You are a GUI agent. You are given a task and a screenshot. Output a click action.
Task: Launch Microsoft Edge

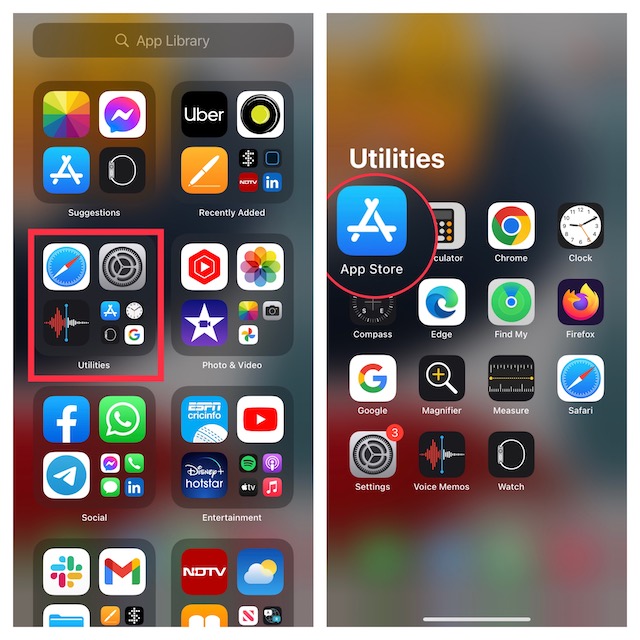coord(441,302)
